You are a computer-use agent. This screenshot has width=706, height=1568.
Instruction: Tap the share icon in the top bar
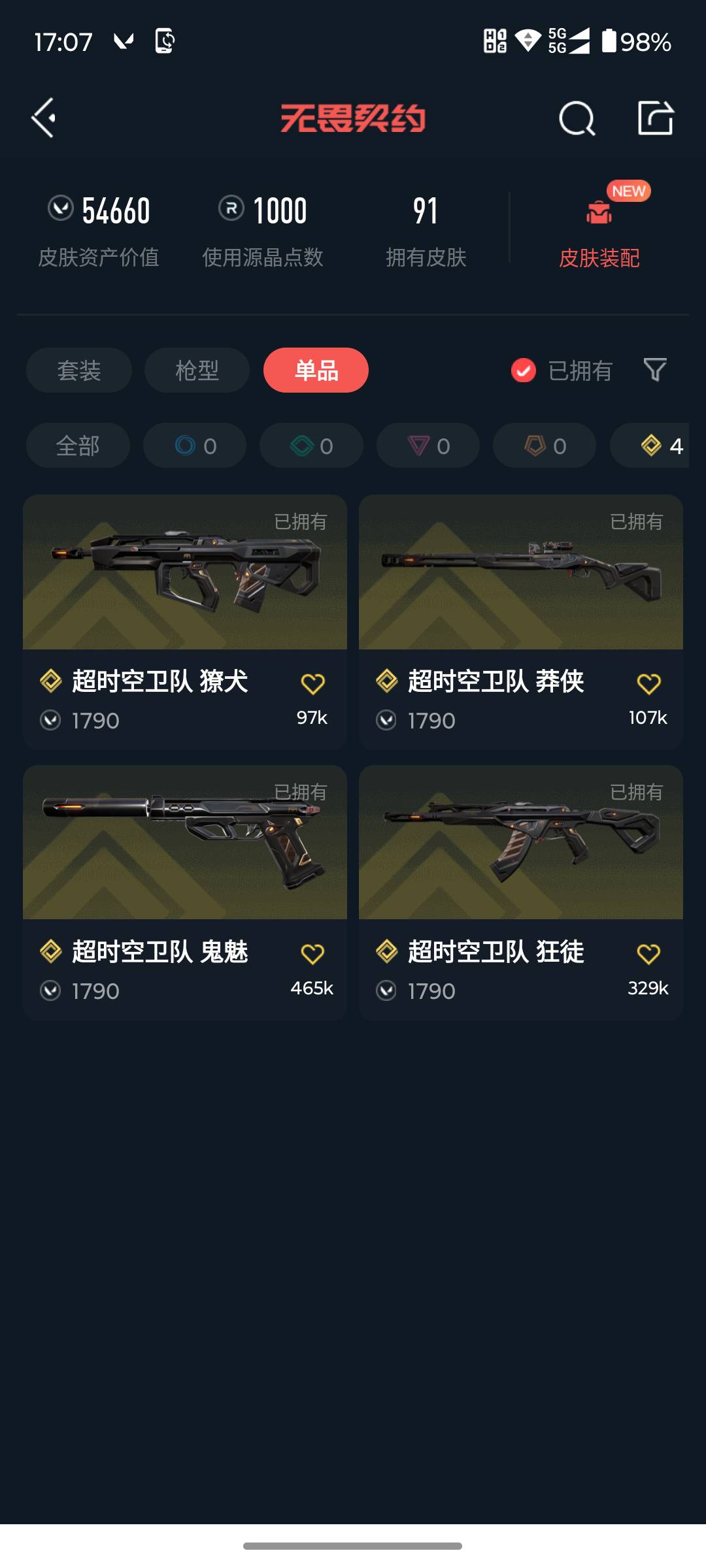[656, 118]
